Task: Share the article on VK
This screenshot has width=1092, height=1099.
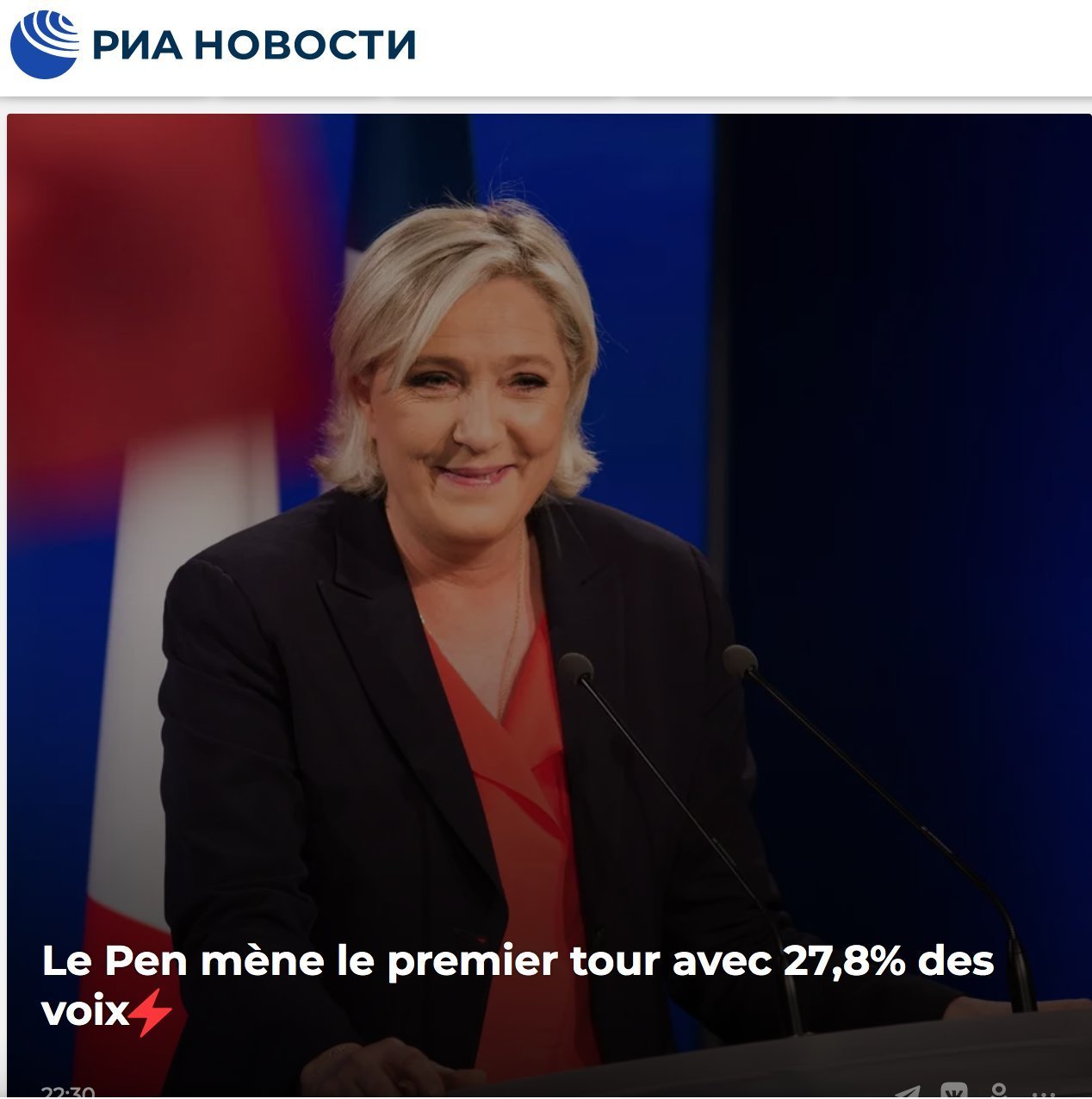Action: [x=953, y=1091]
